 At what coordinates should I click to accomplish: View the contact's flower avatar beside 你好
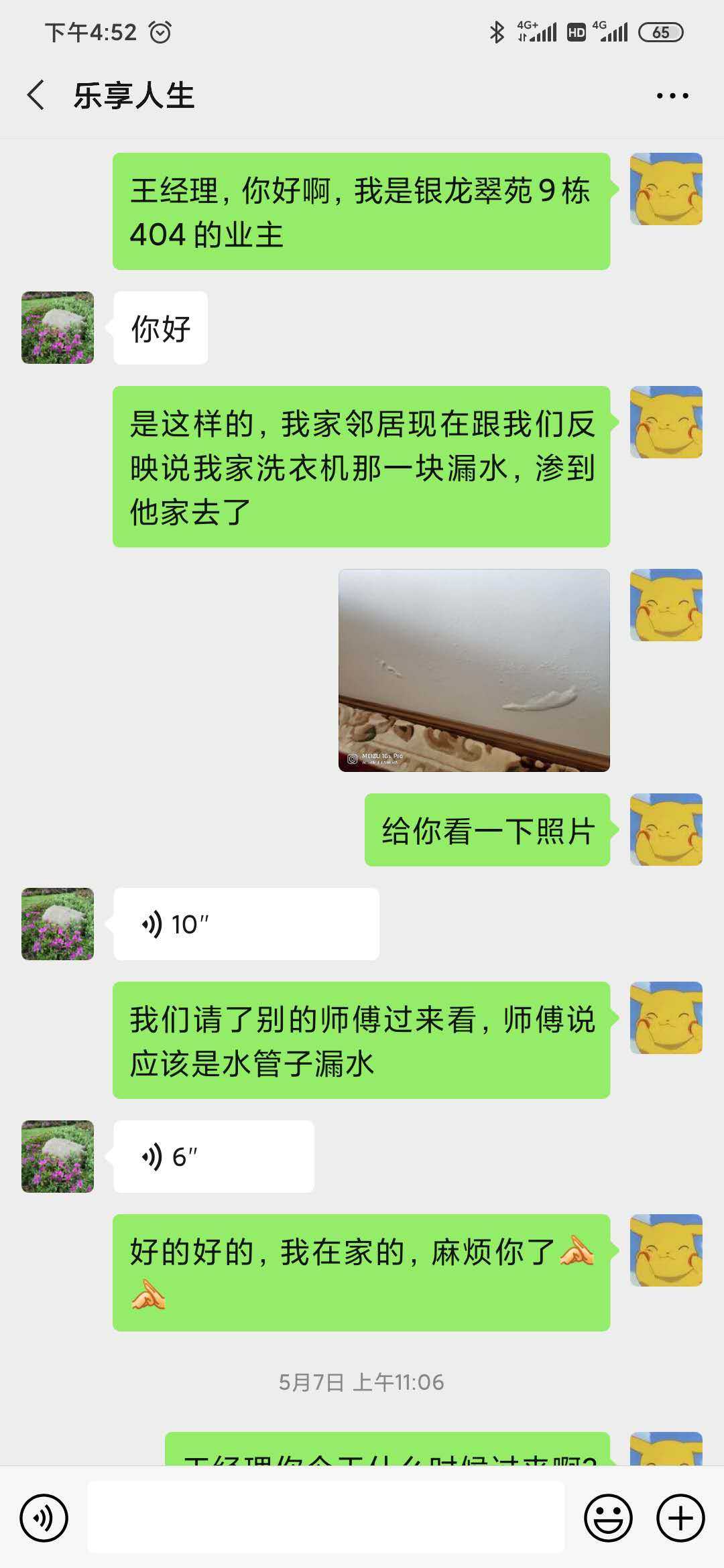pyautogui.click(x=58, y=328)
